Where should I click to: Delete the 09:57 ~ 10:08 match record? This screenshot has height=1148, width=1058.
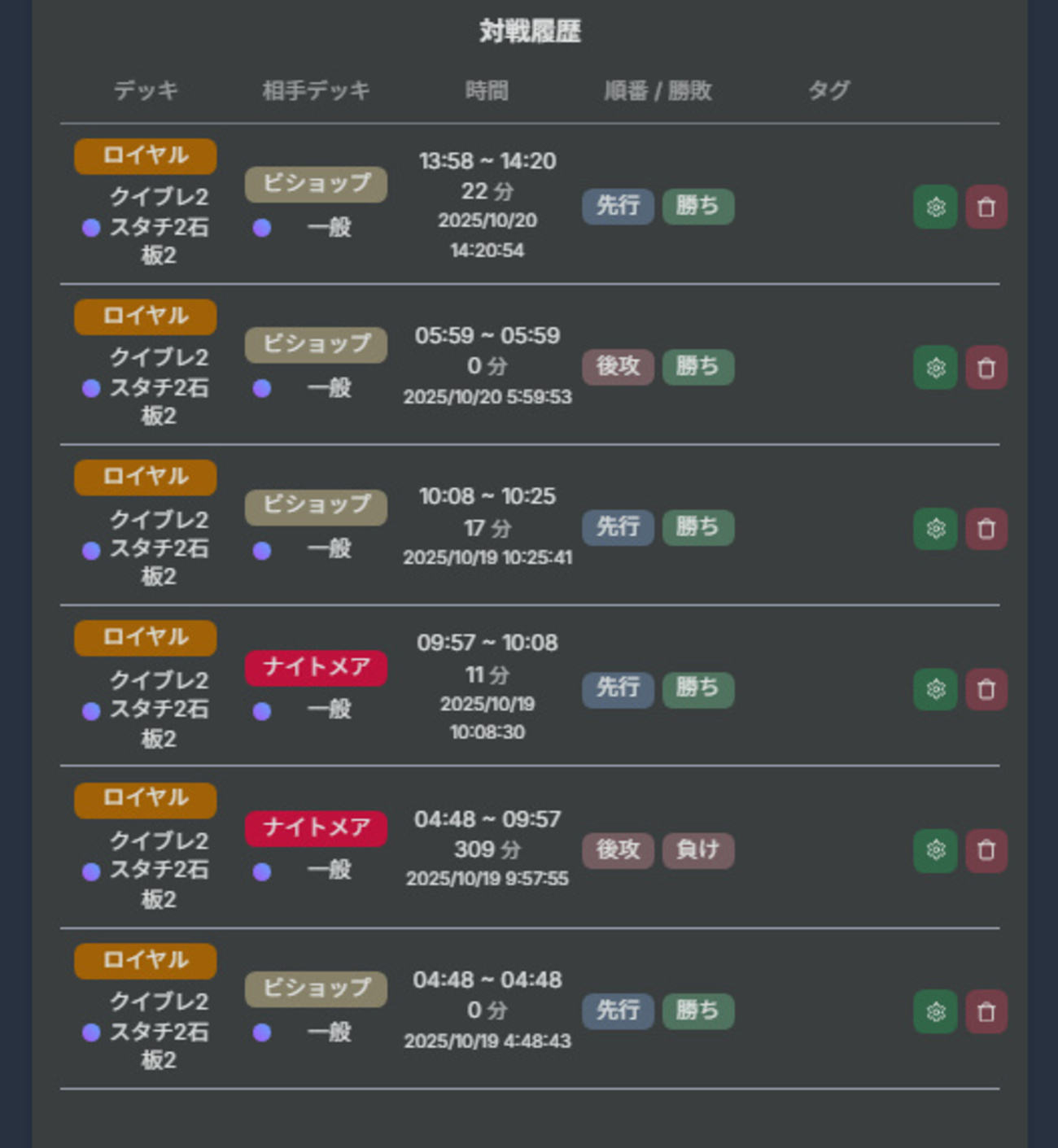coord(986,689)
